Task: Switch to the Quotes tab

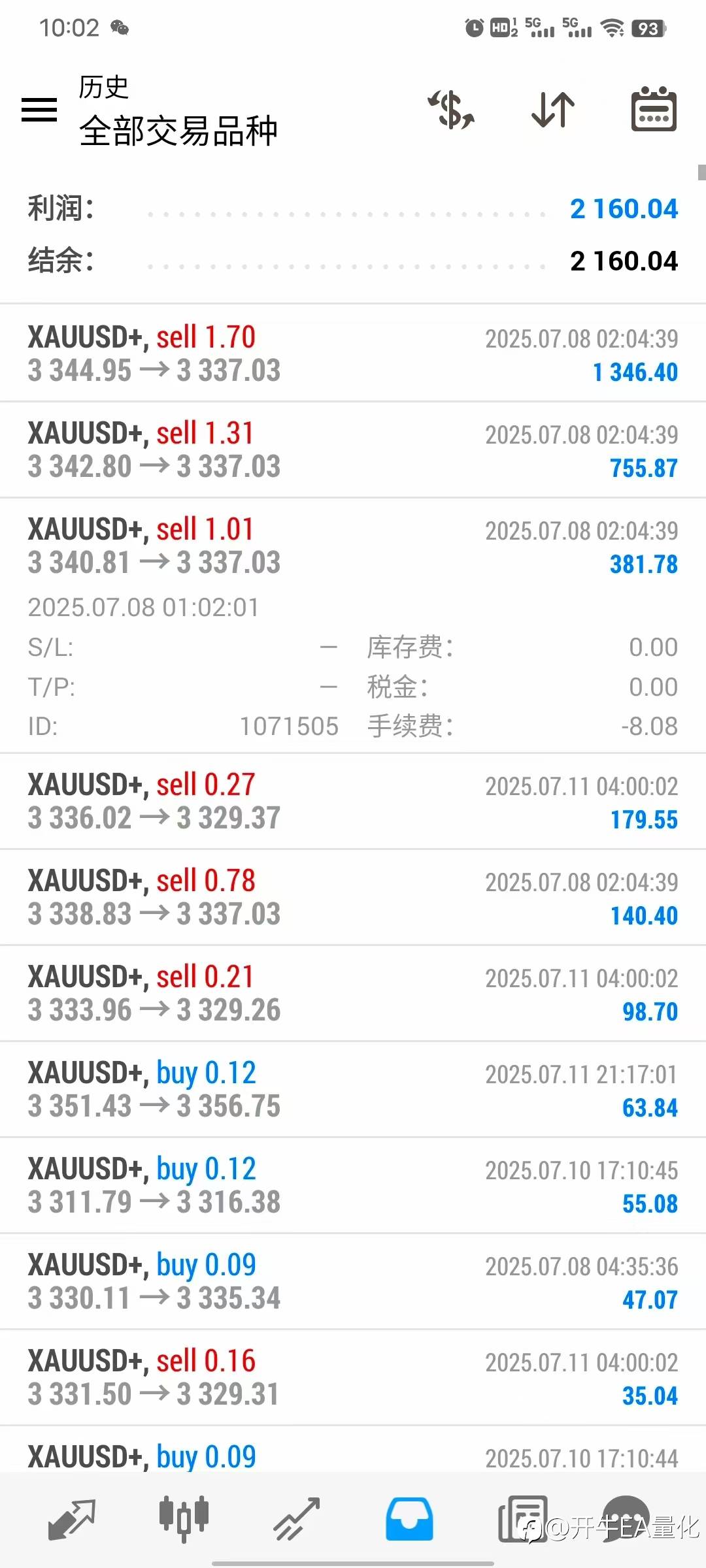Action: pos(72,1518)
